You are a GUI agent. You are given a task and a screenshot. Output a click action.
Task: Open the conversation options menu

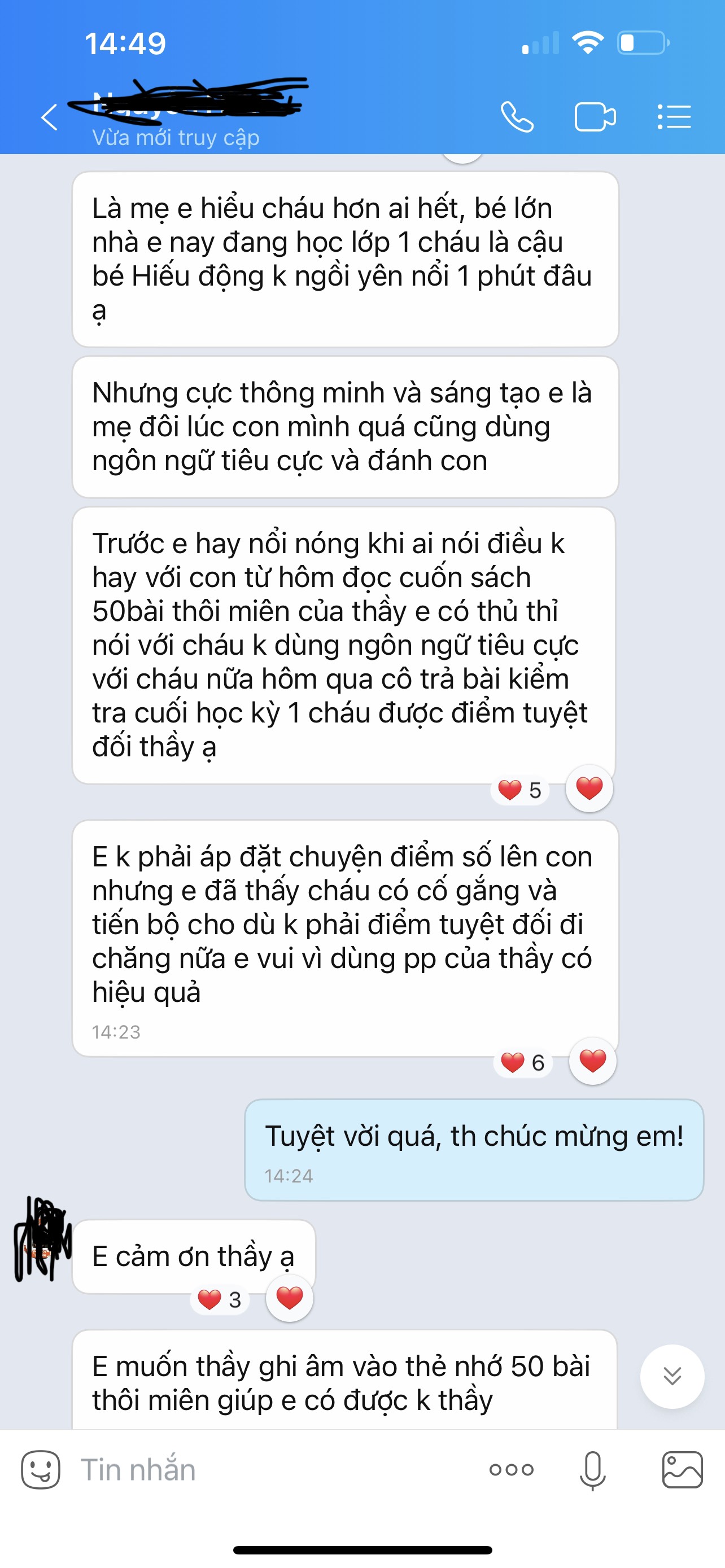[x=674, y=117]
